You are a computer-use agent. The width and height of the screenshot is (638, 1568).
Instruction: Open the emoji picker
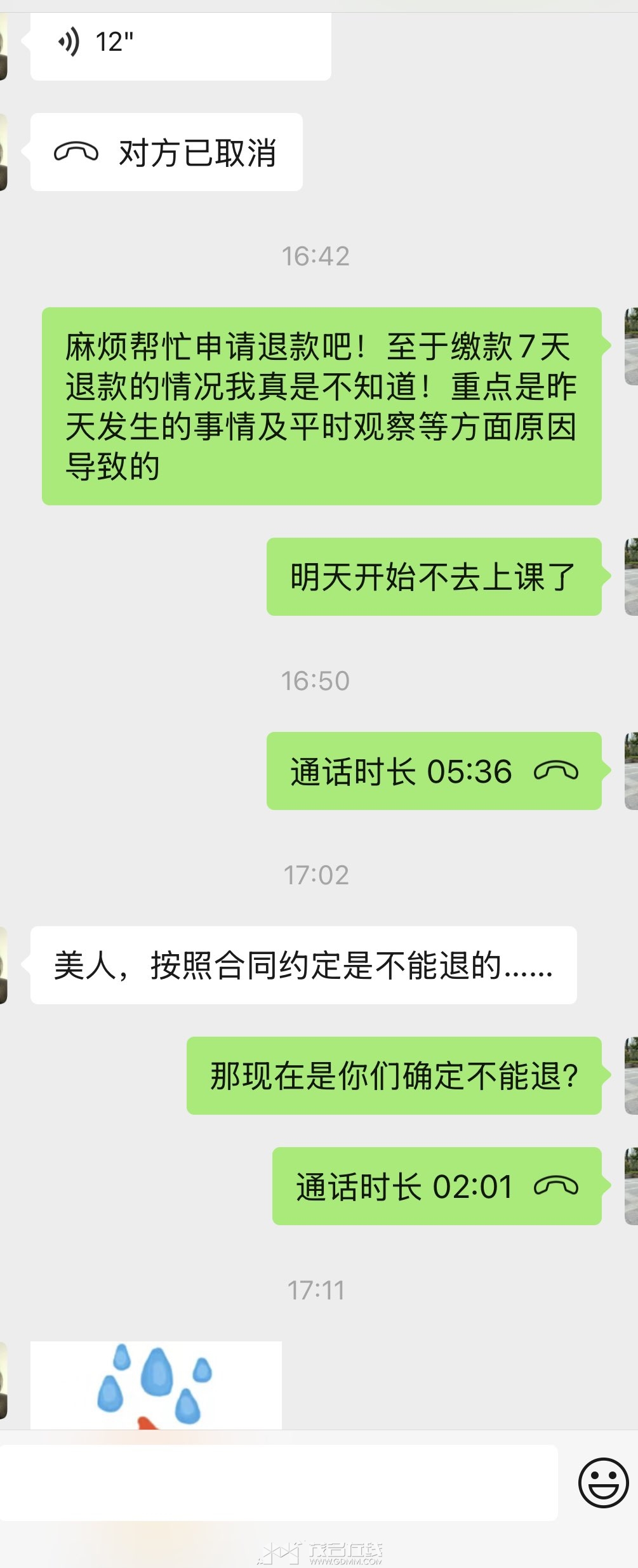[603, 1483]
